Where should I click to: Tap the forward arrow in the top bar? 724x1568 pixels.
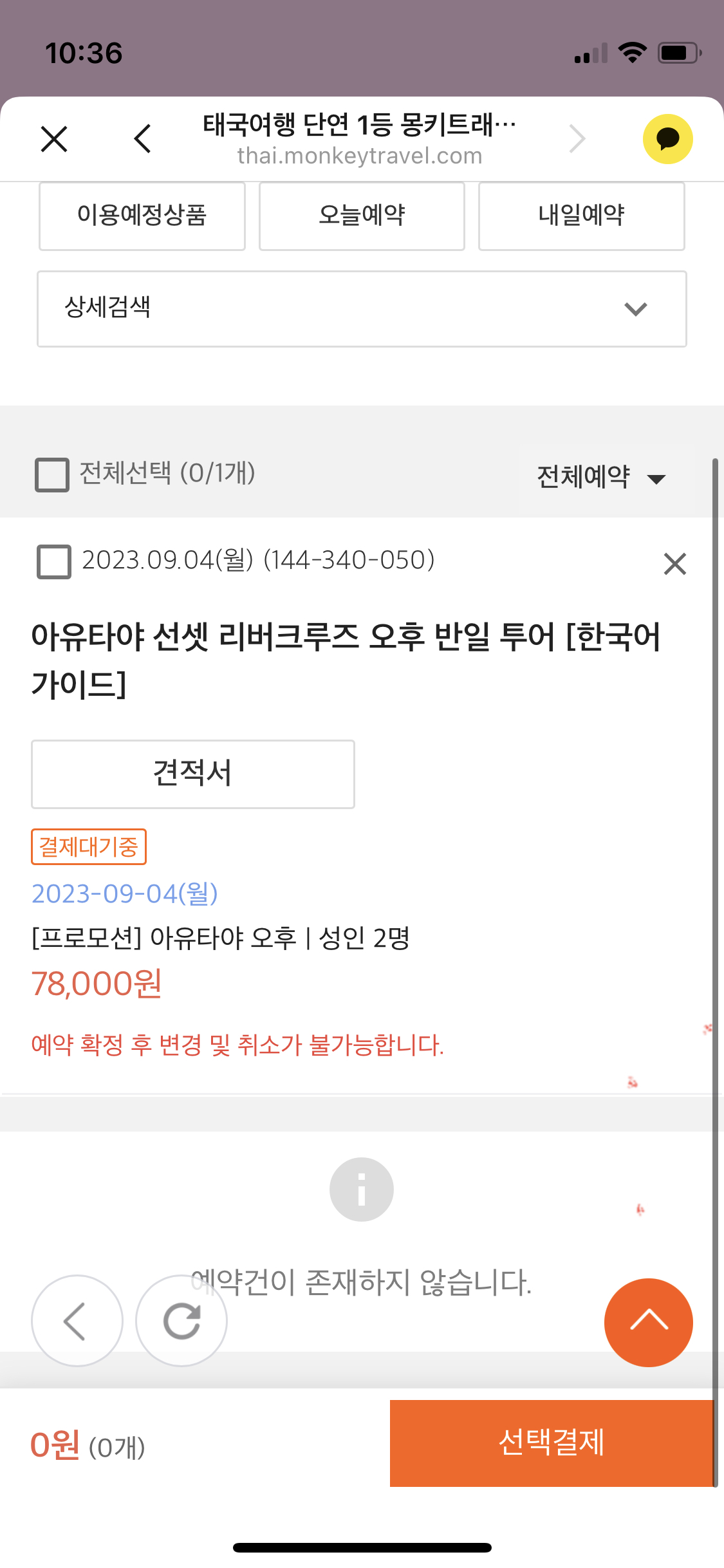577,139
